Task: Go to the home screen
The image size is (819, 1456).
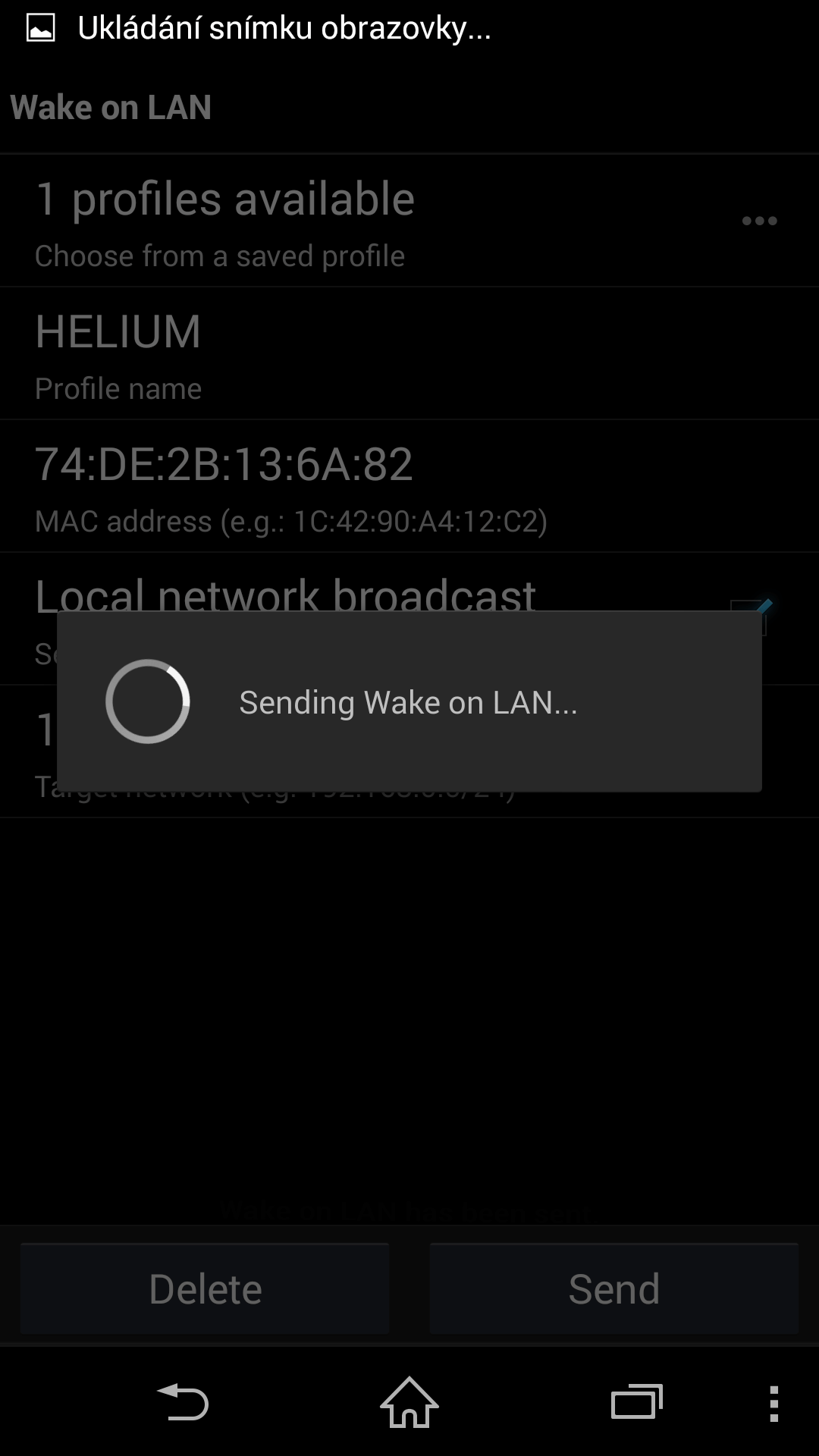Action: pos(409,1402)
